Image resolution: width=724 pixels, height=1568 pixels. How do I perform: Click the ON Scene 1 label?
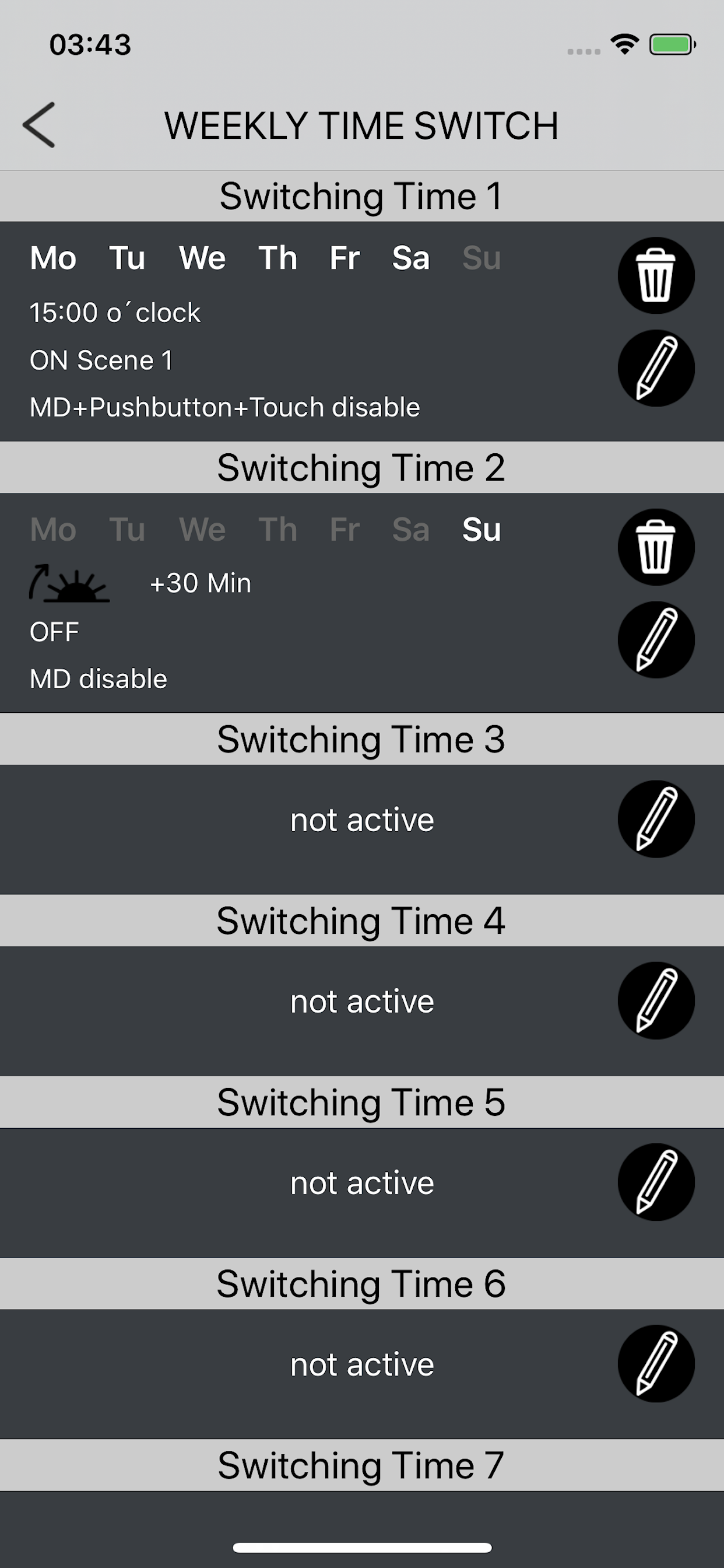(x=101, y=359)
